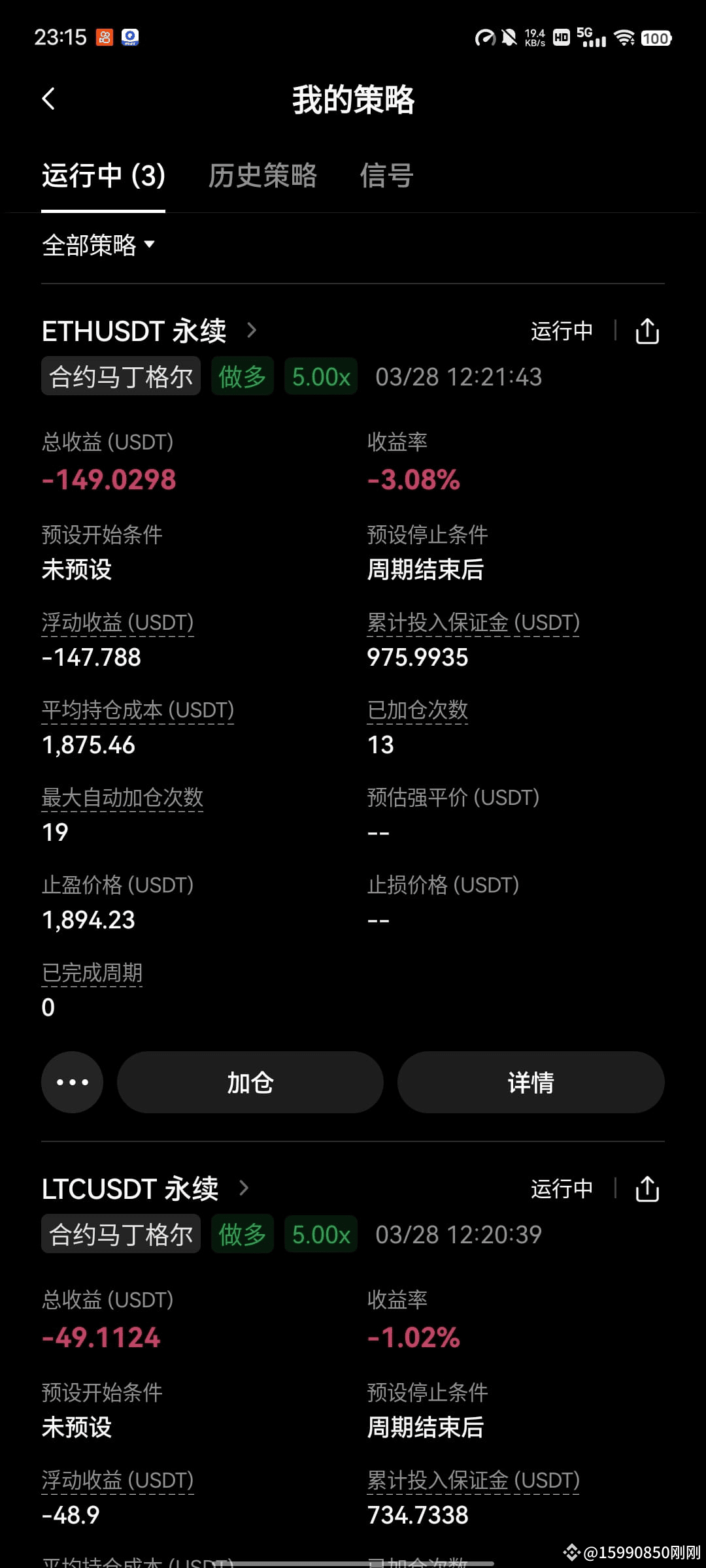Image resolution: width=706 pixels, height=1568 pixels.
Task: Switch to the 历史策略 tab
Action: (x=263, y=176)
